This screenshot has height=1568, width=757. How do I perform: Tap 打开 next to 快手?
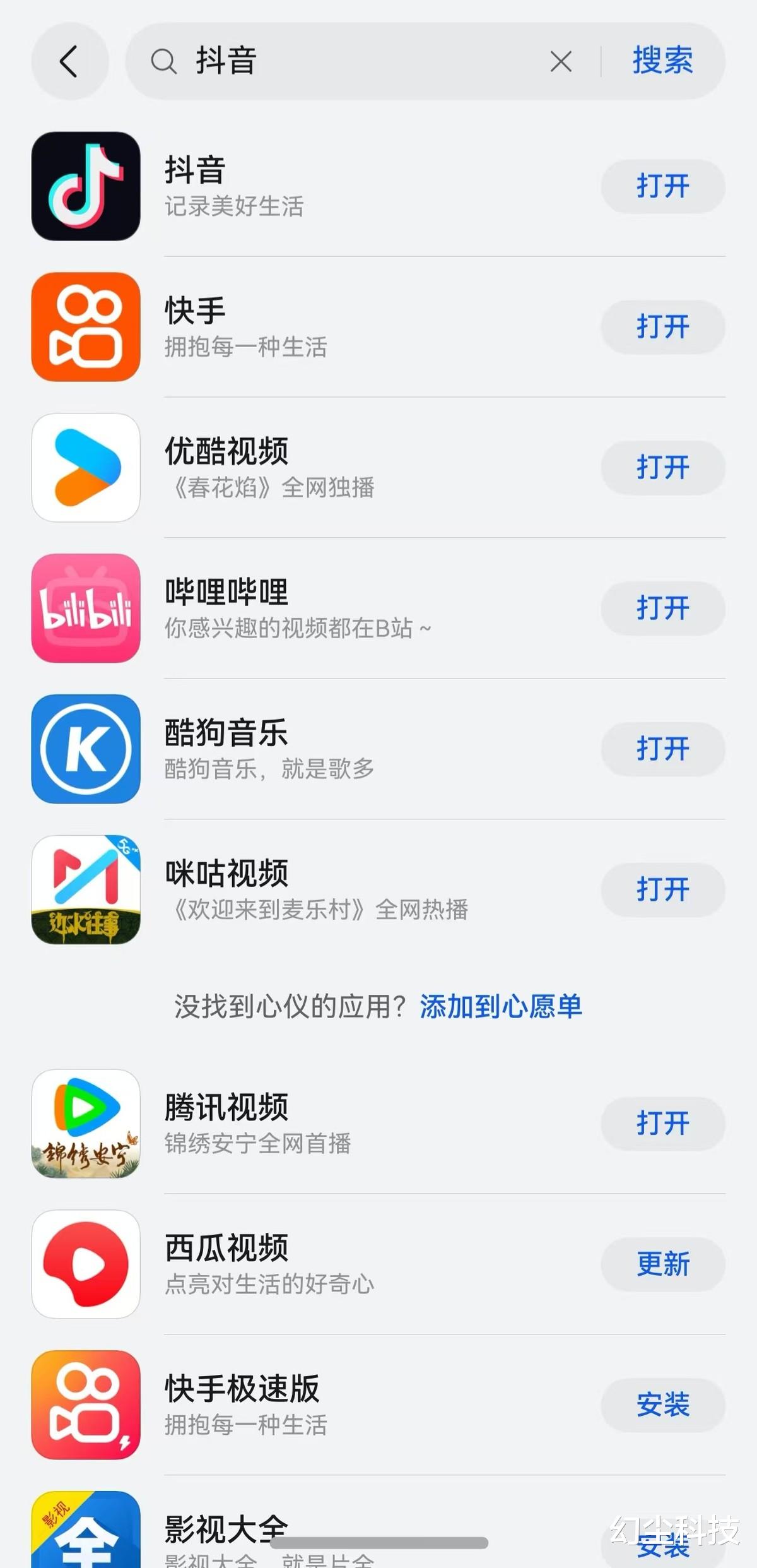(x=662, y=327)
